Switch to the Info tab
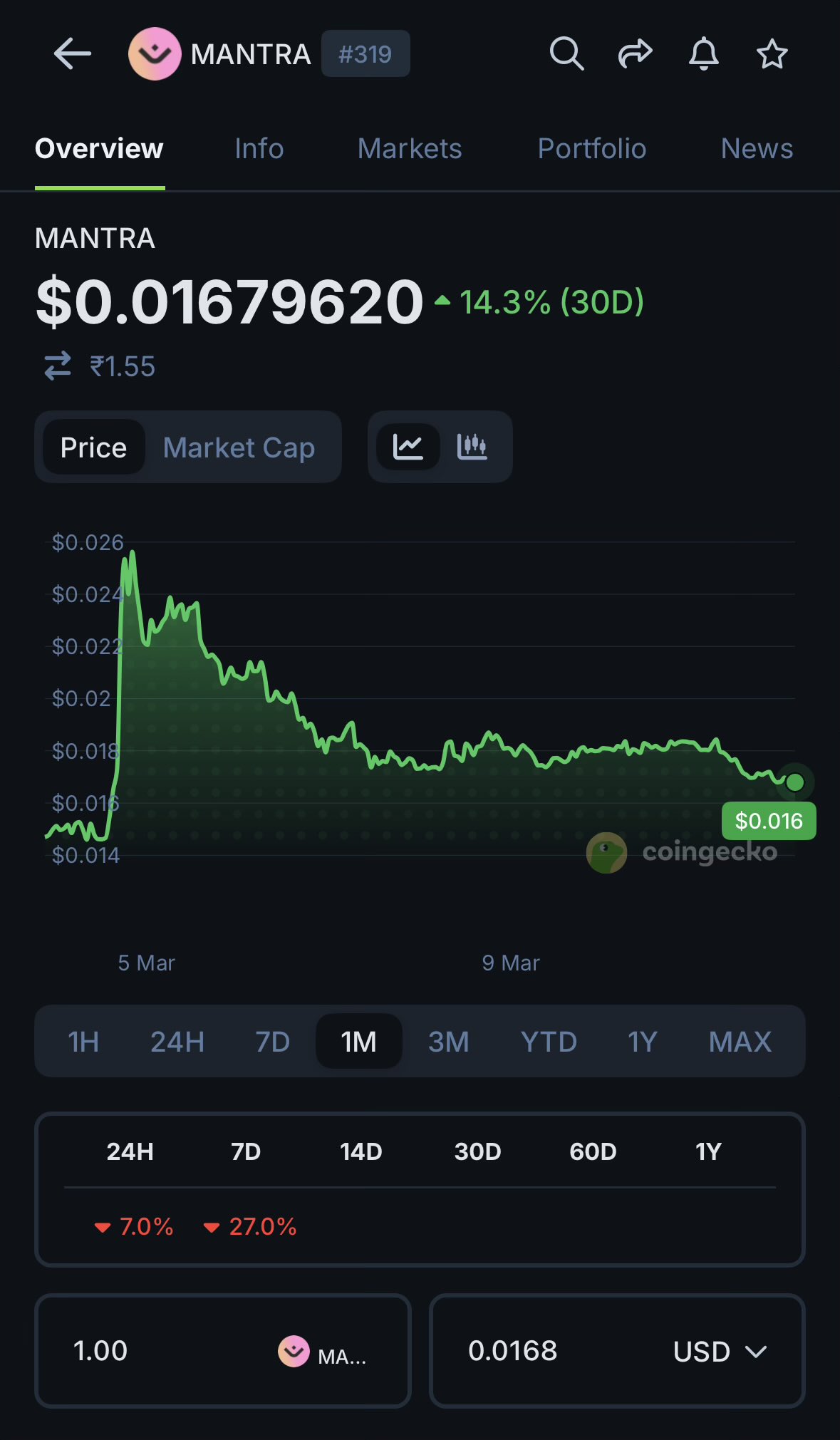Screen dimensions: 840x1440 coord(259,149)
